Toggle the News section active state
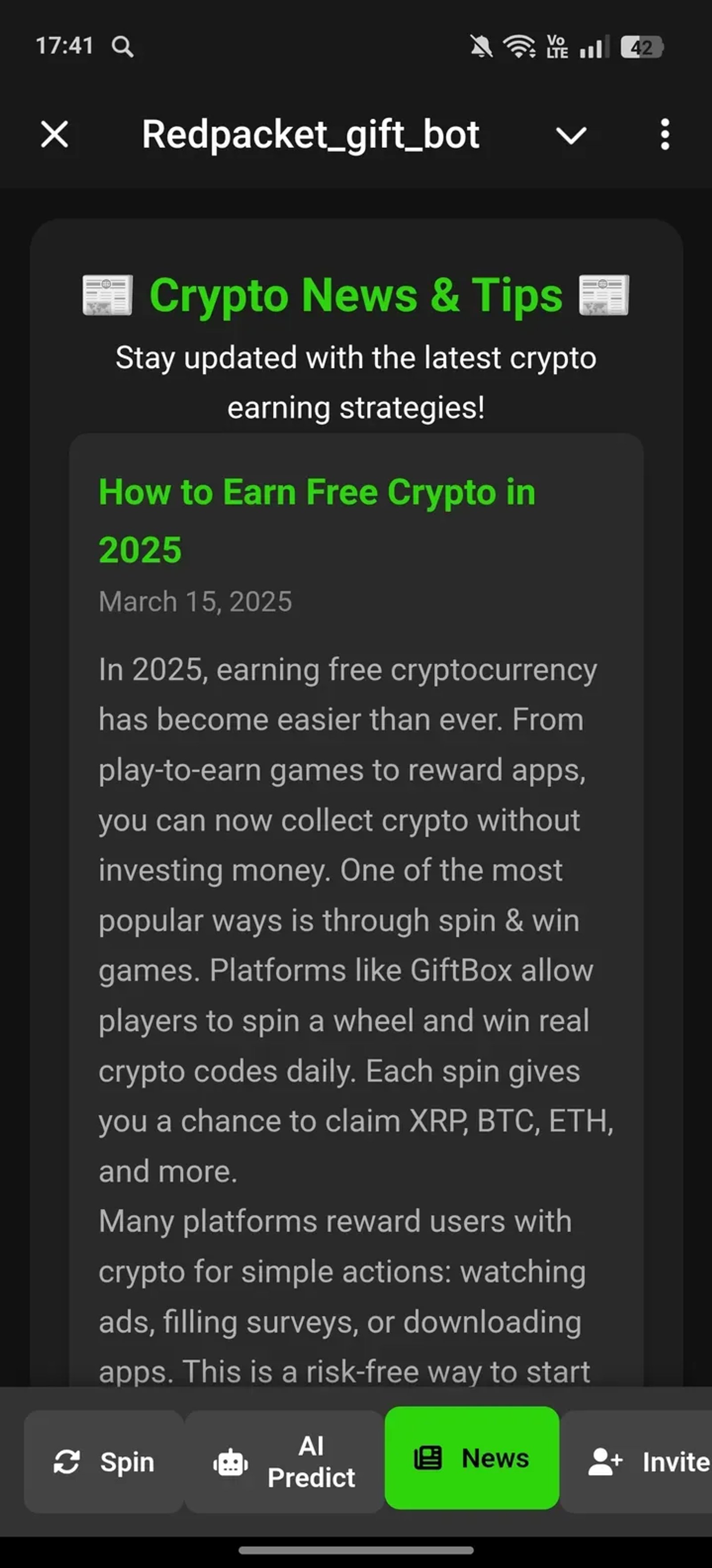The image size is (712, 1568). click(472, 1460)
